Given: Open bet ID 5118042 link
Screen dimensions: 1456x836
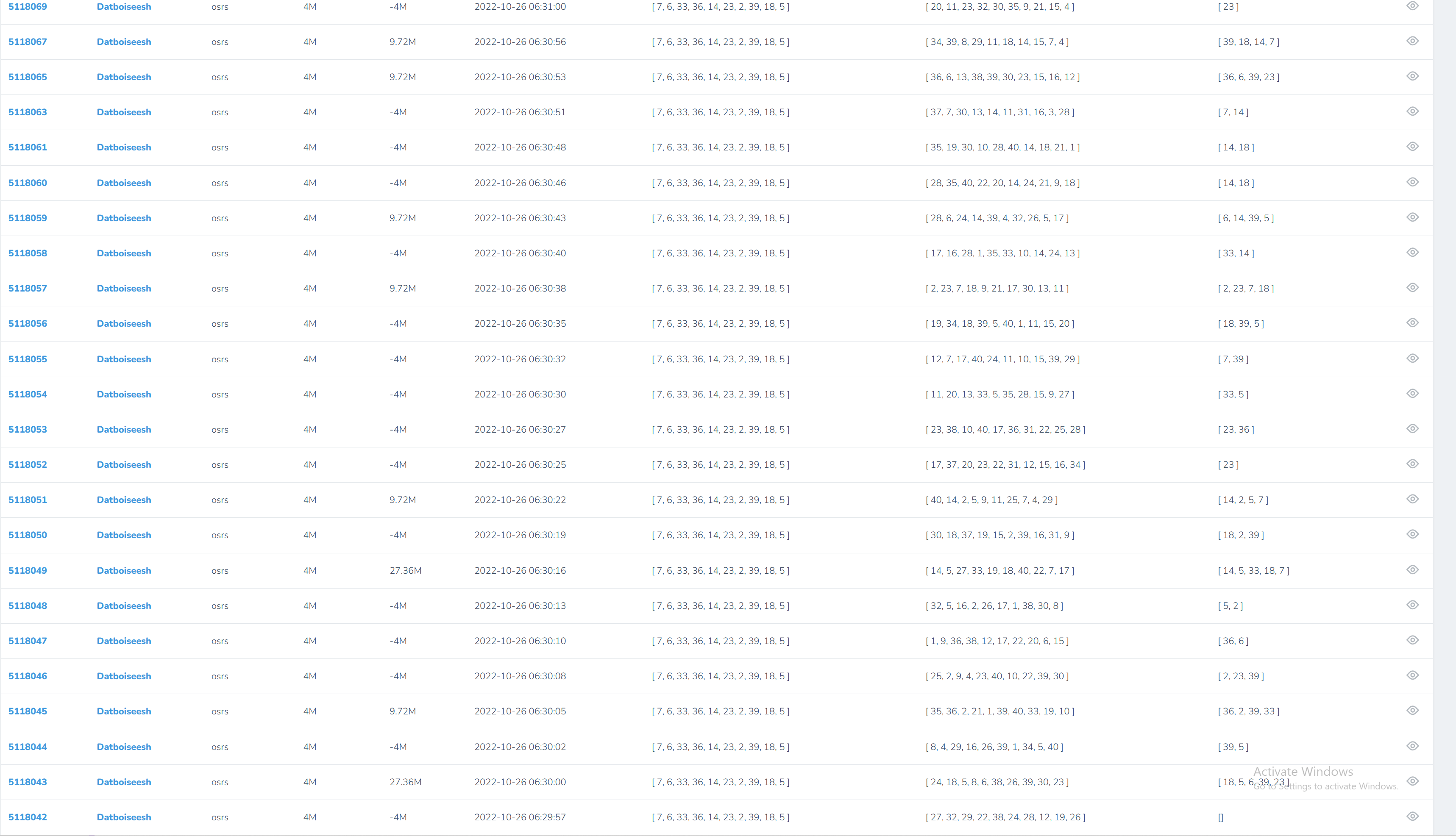Looking at the screenshot, I should 28,817.
